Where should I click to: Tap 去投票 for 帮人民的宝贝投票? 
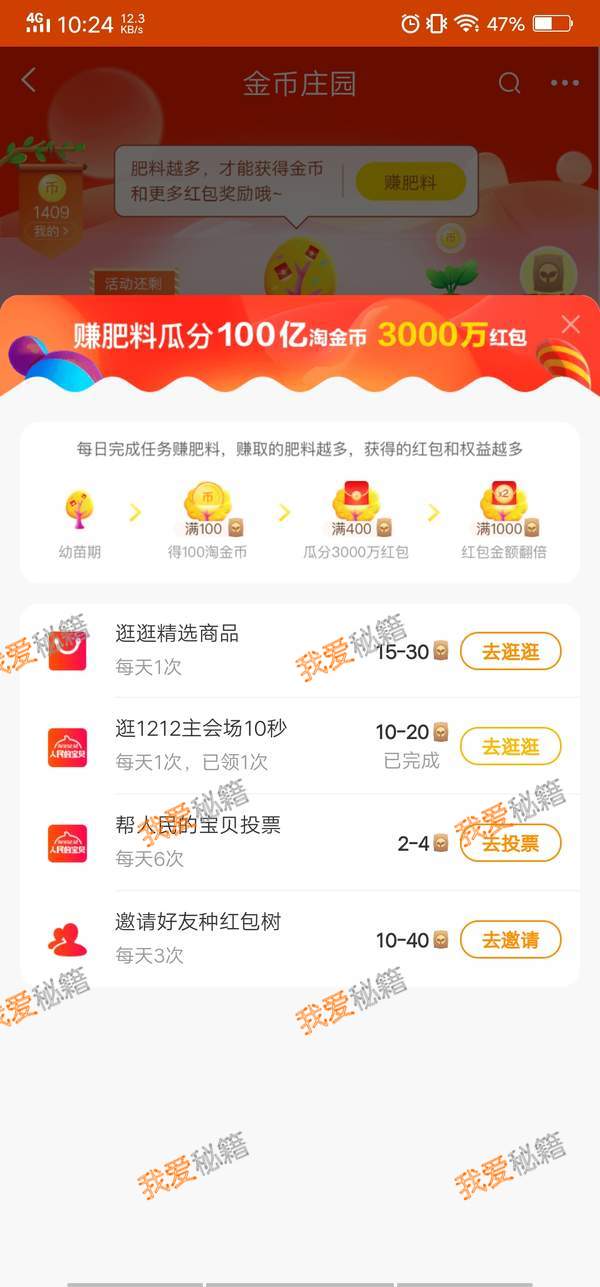(510, 843)
